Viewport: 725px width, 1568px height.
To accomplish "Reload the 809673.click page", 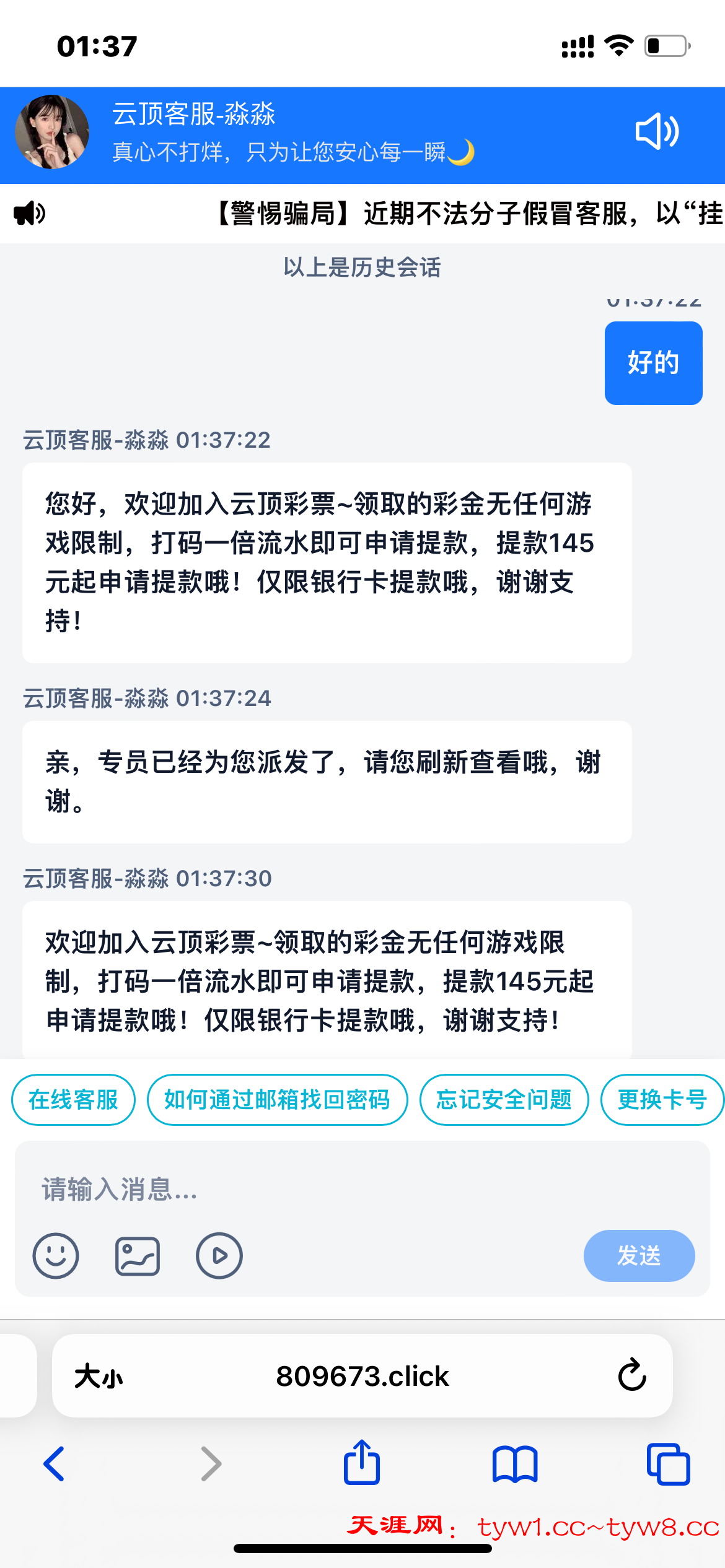I will [632, 1376].
